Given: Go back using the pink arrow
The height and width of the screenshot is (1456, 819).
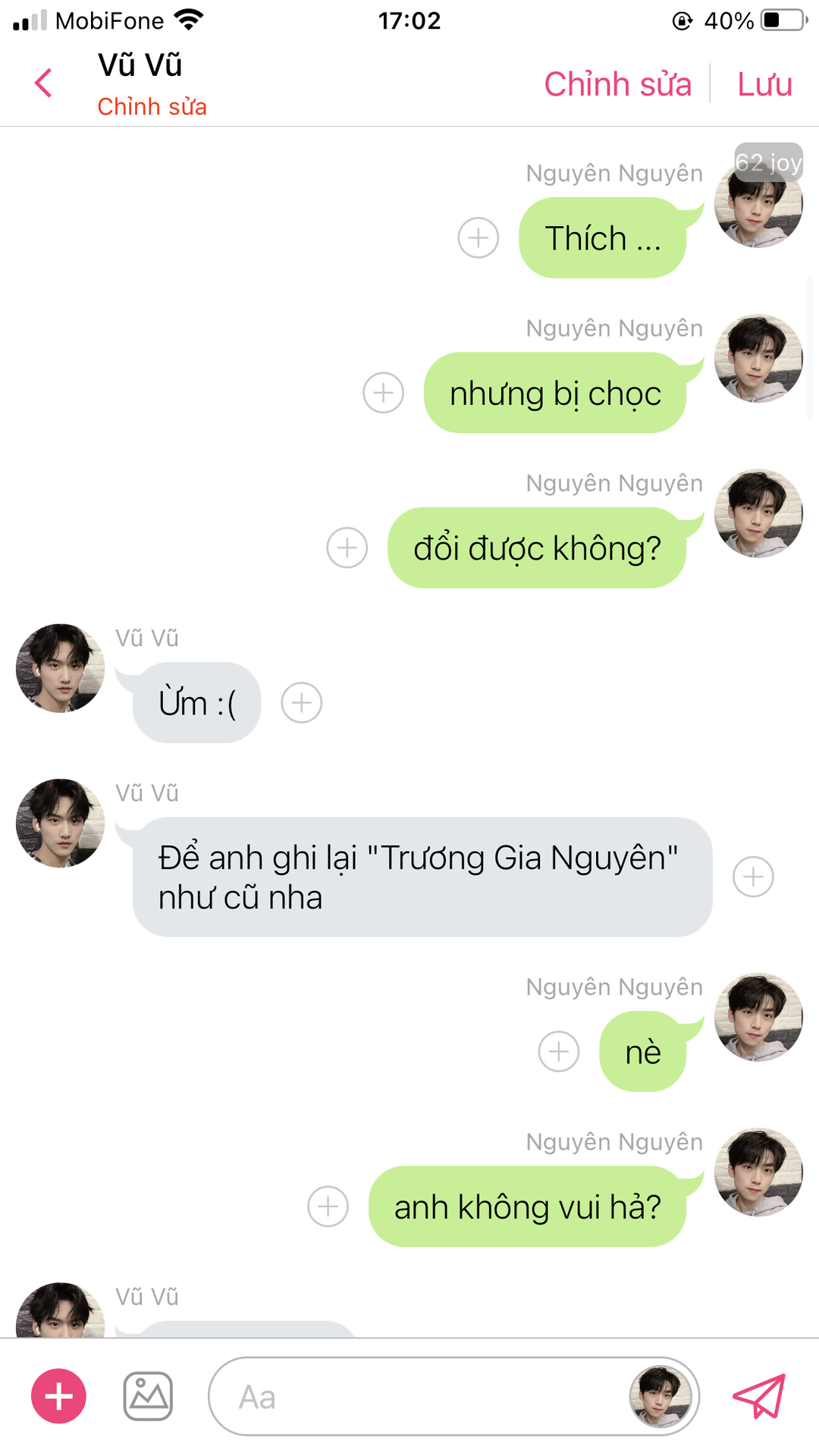Looking at the screenshot, I should (x=44, y=83).
